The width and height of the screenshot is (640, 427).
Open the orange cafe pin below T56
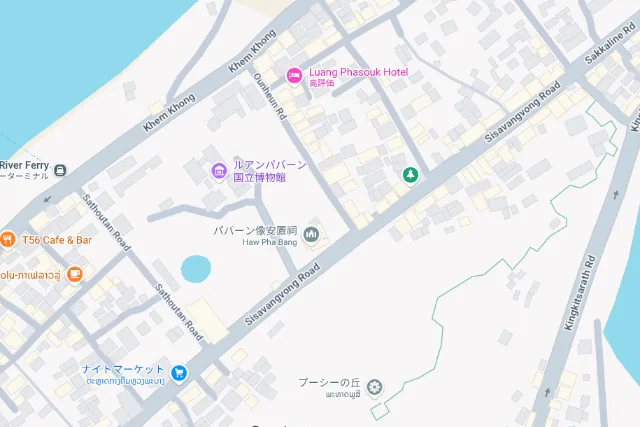75,274
